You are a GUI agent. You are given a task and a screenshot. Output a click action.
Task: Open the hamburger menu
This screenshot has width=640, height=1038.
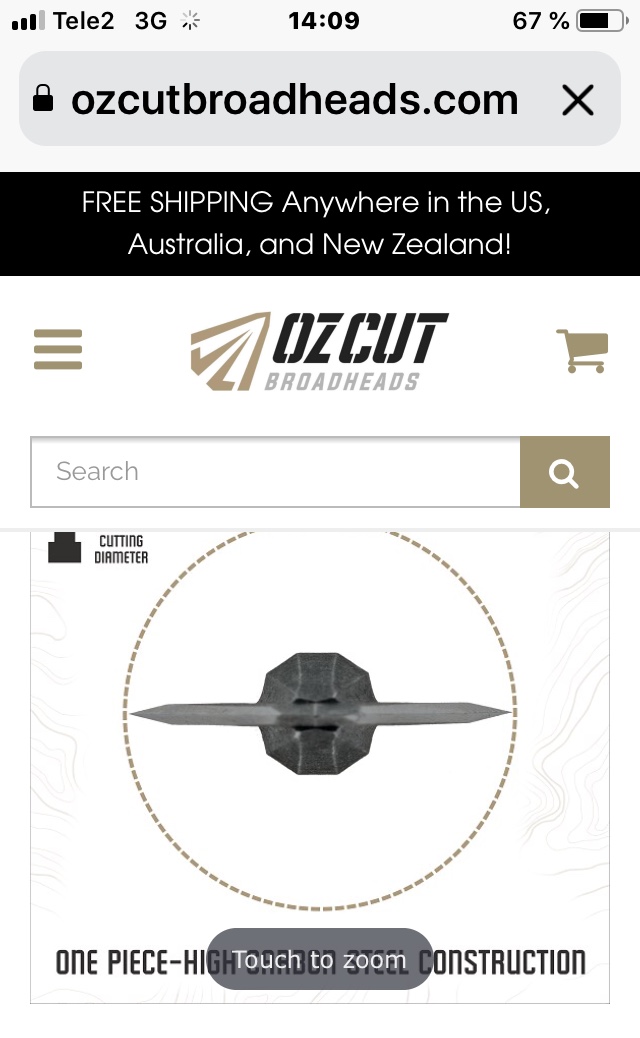click(58, 349)
